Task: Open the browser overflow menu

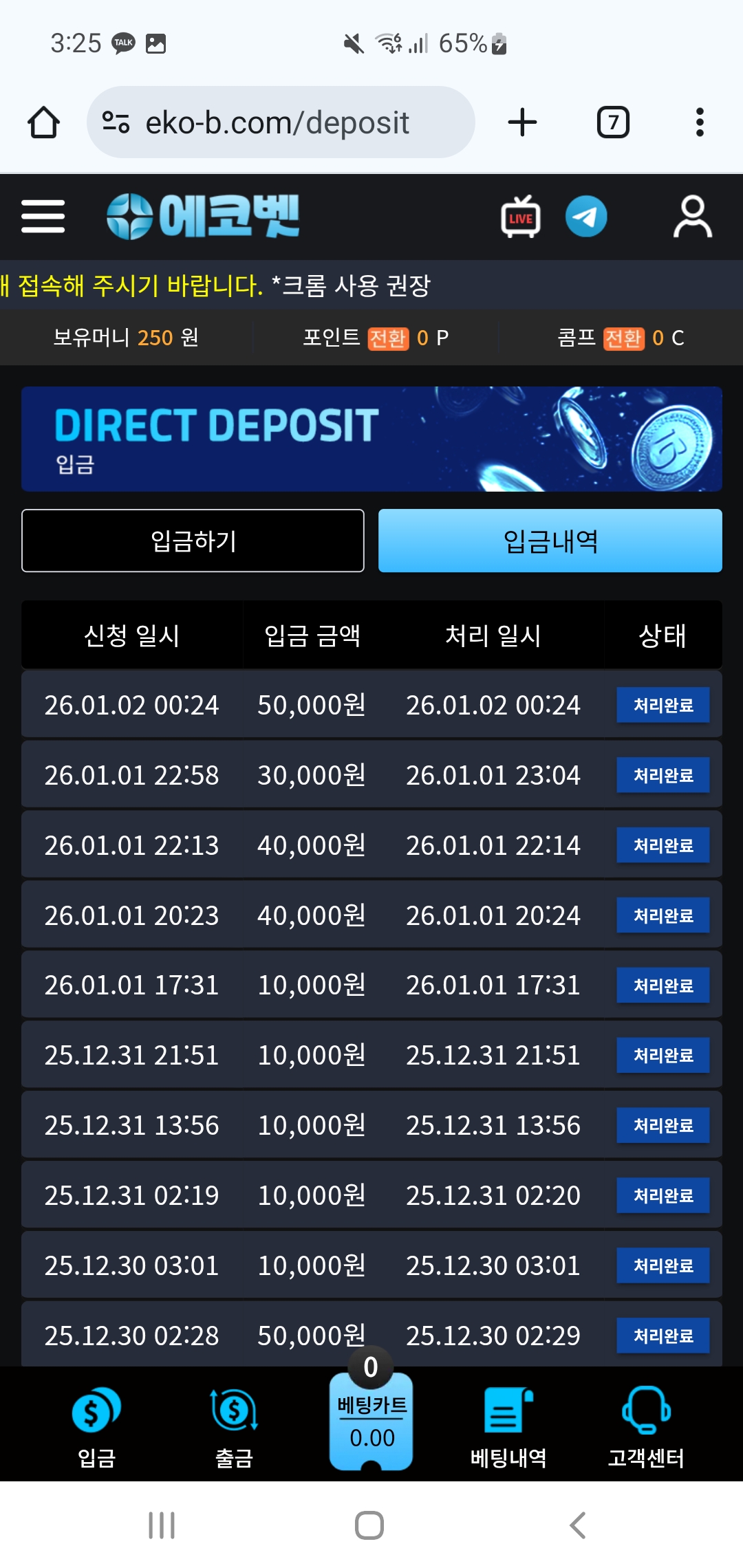Action: (x=700, y=122)
